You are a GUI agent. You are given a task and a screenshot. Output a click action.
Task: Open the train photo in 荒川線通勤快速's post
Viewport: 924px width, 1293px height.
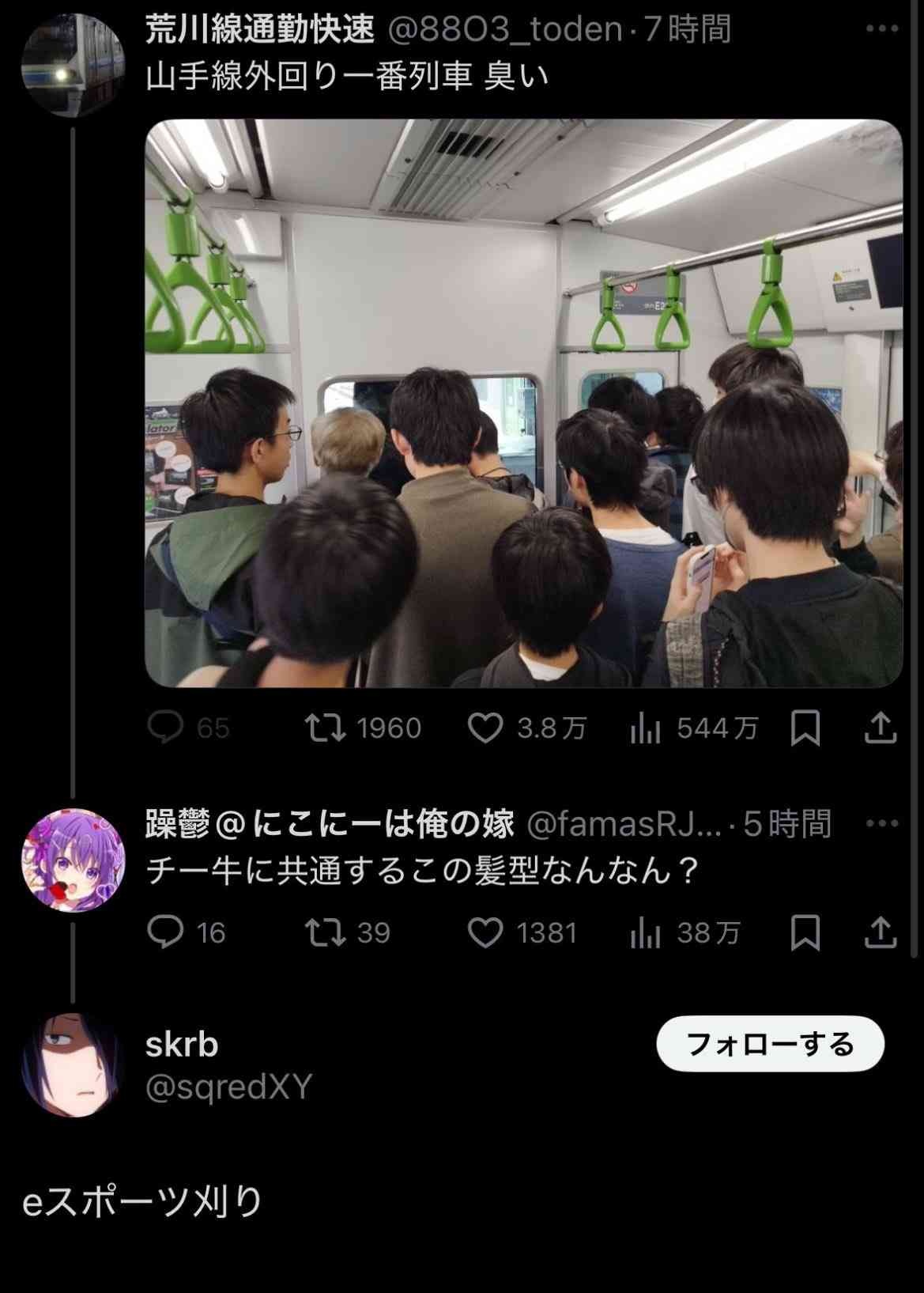[523, 403]
